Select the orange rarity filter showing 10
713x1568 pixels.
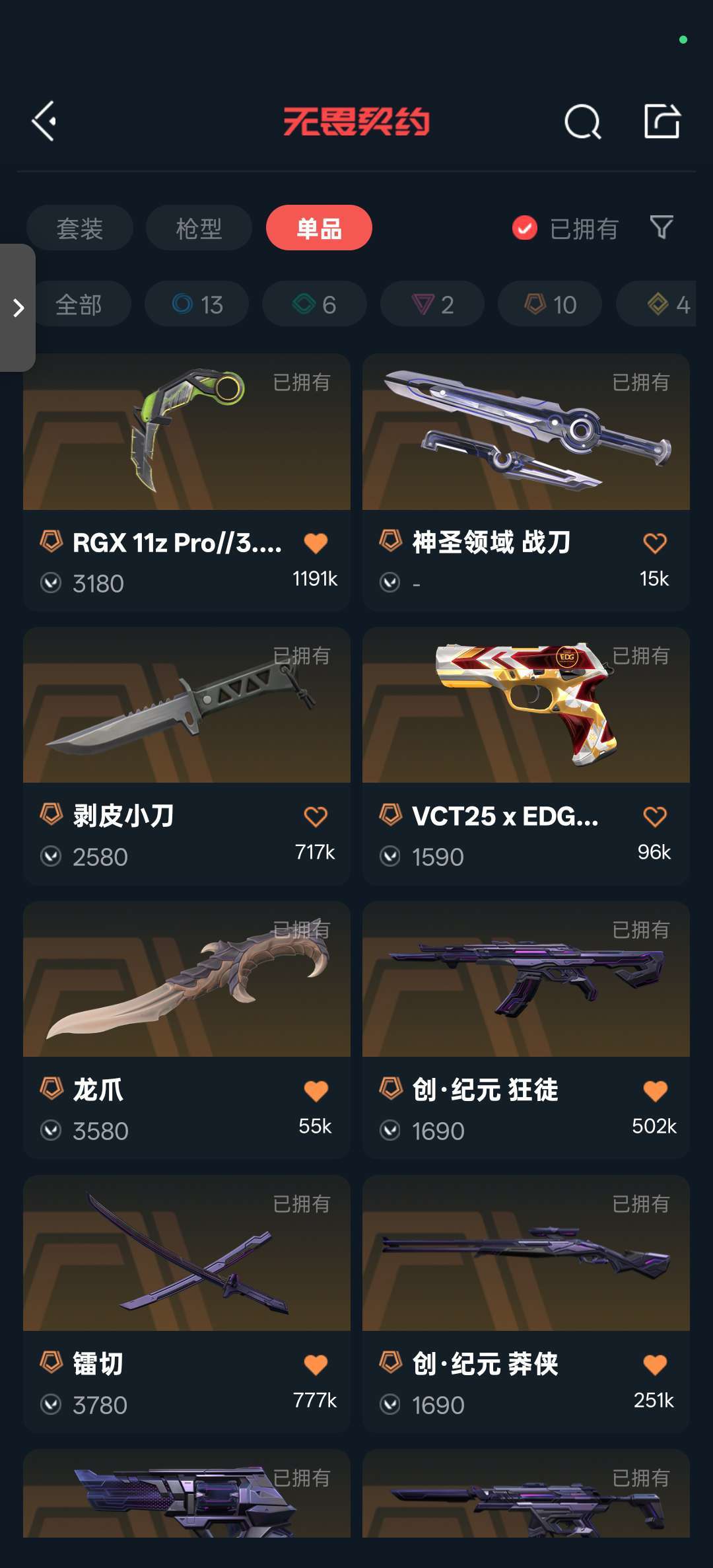coord(549,304)
